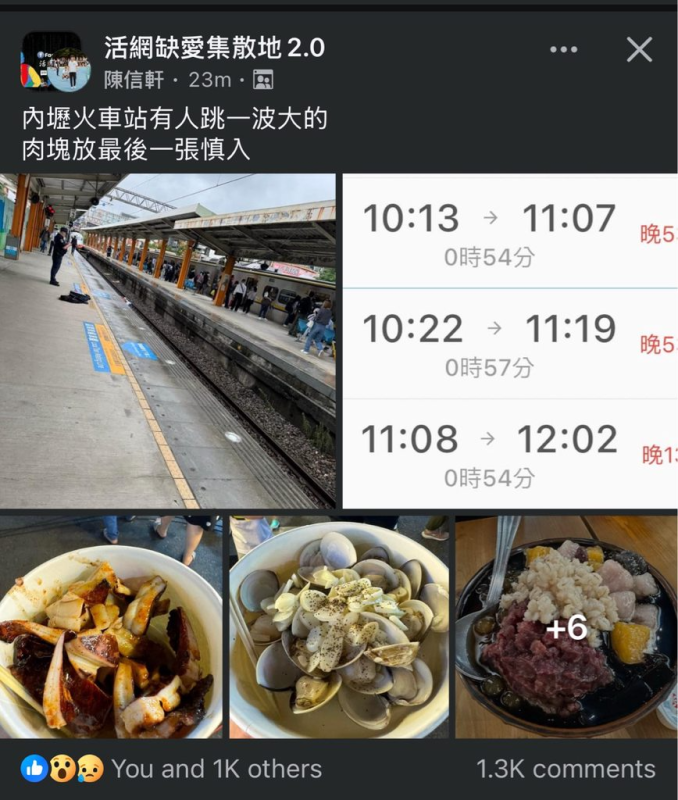This screenshot has height=800, width=678.
Task: Open the grilled squid dish photo
Action: [x=110, y=626]
